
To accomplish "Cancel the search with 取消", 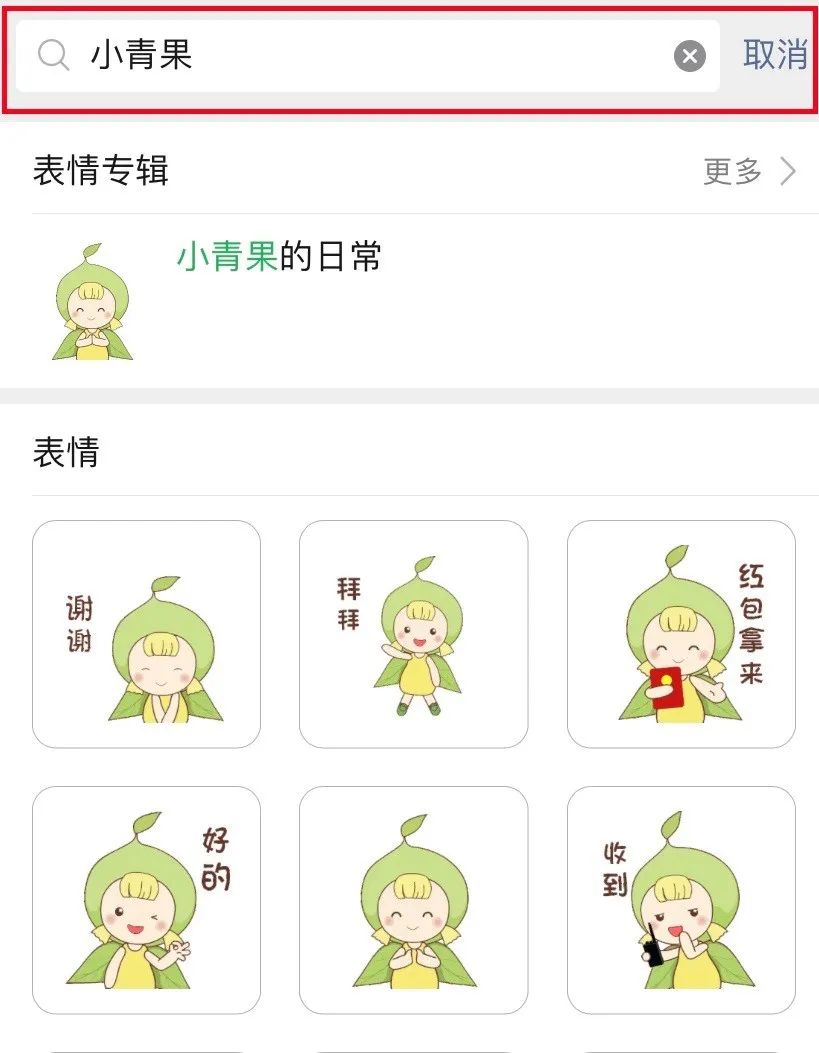I will pos(774,55).
